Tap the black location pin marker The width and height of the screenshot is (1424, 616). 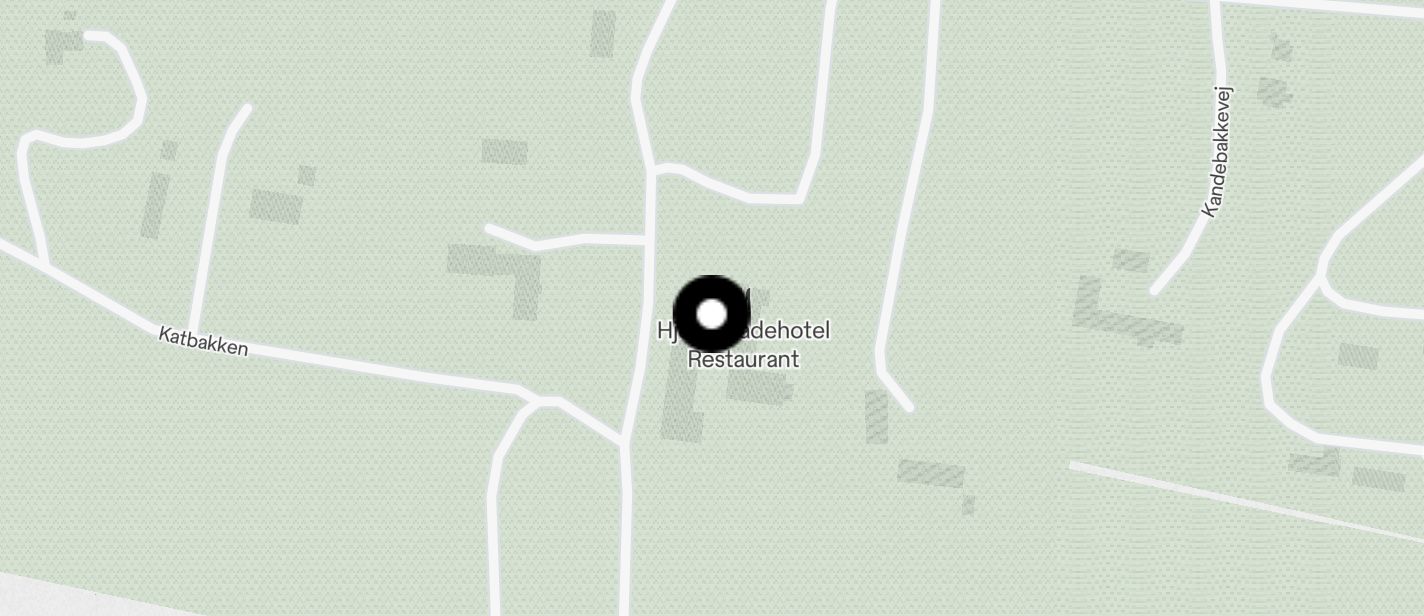click(x=711, y=314)
